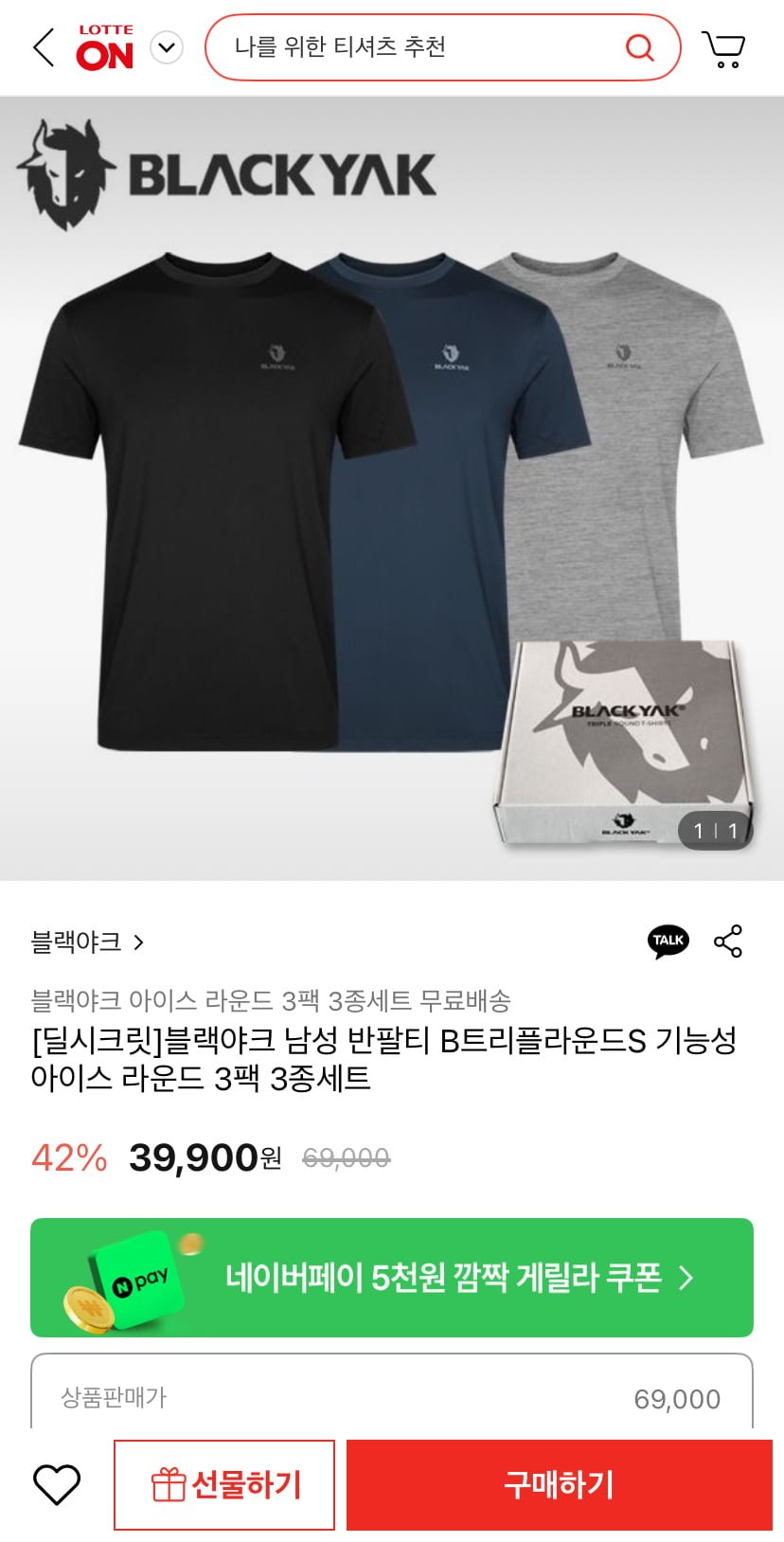Open the share options icon

[728, 941]
